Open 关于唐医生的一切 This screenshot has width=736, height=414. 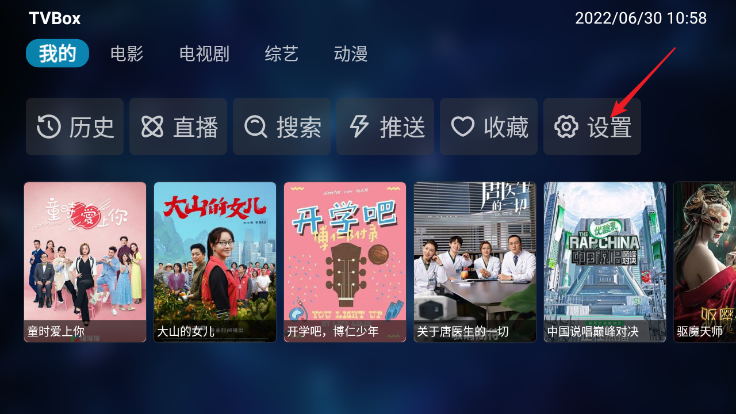click(474, 261)
